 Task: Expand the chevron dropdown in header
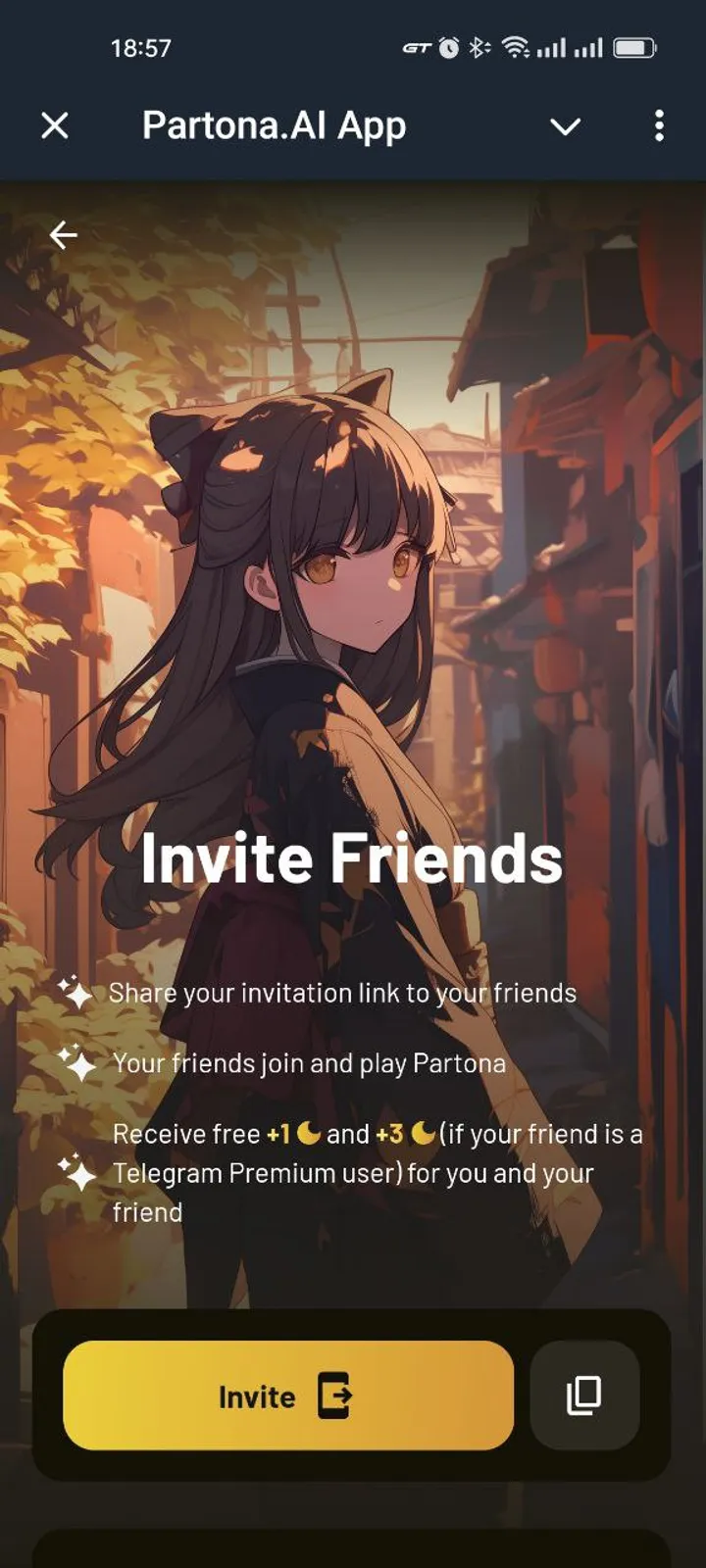tap(565, 126)
